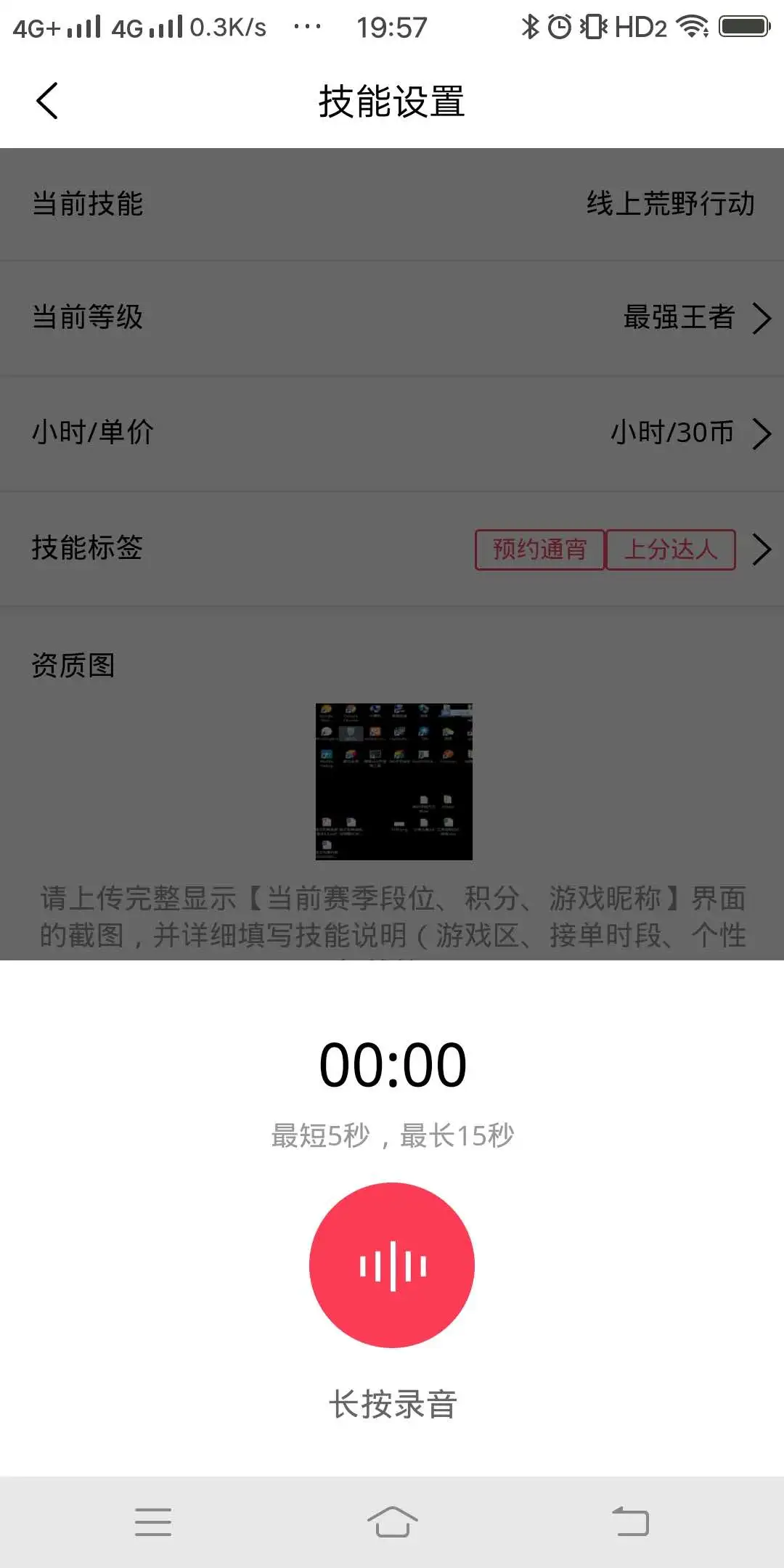This screenshot has width=784, height=1568.
Task: Tap the system back button
Action: [630, 1522]
